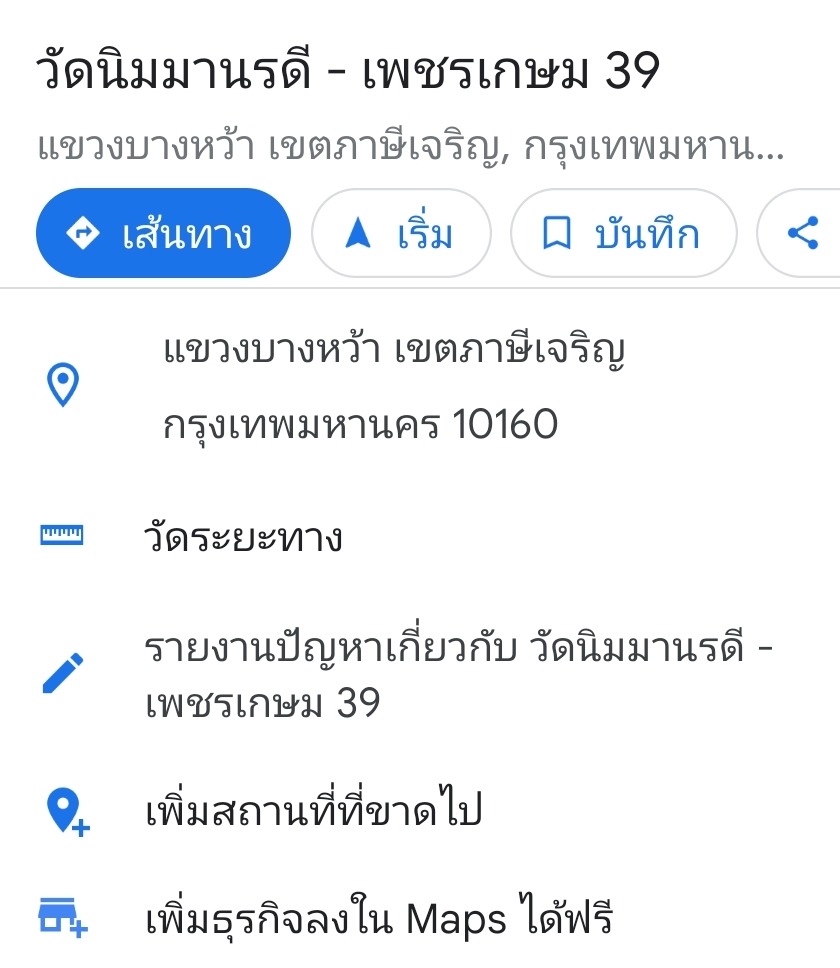Start navigation with the เริ่ม button
This screenshot has height=968, width=840.
pyautogui.click(x=401, y=234)
